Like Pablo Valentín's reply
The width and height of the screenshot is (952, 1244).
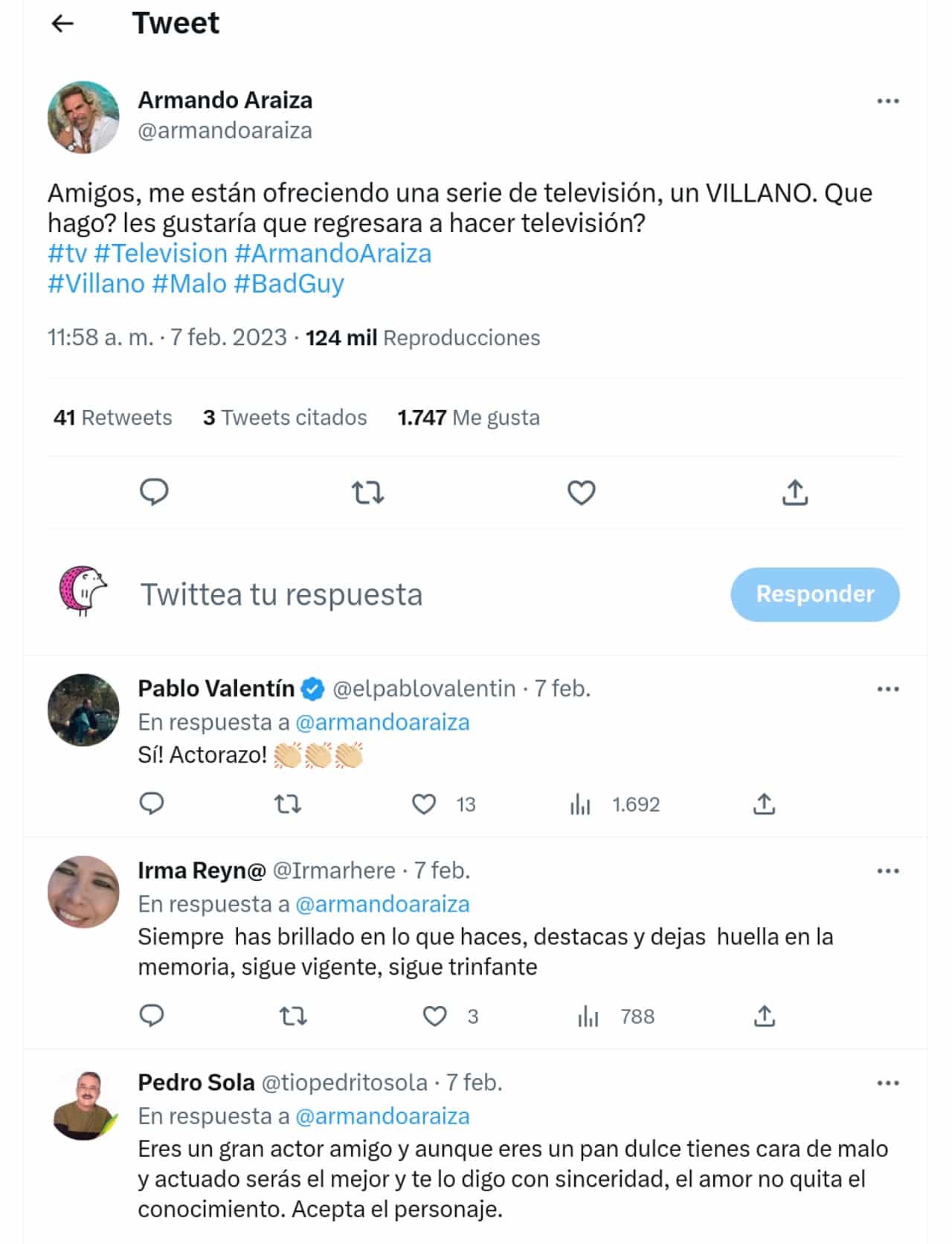[x=424, y=804]
